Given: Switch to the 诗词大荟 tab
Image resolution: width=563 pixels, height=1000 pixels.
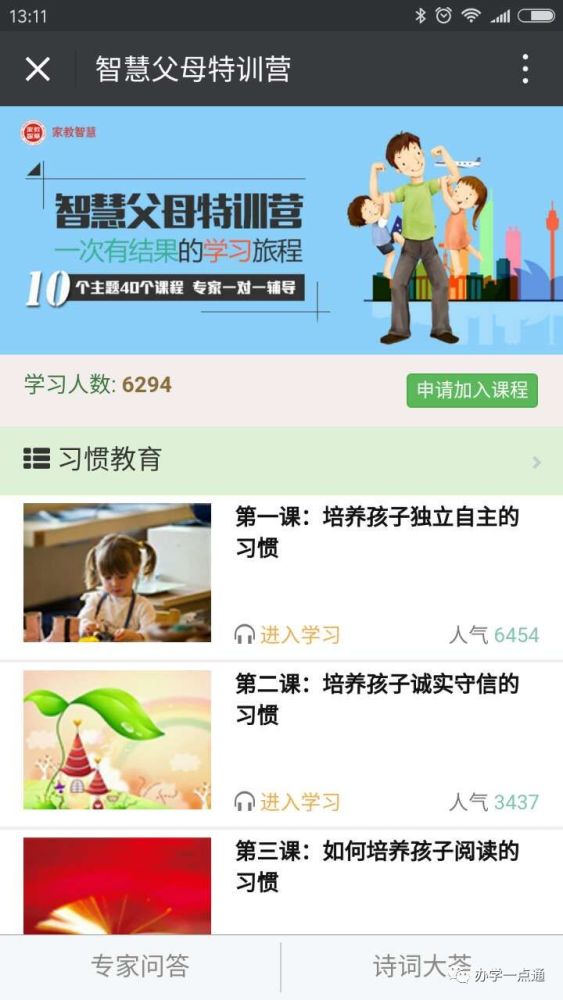Looking at the screenshot, I should [422, 967].
